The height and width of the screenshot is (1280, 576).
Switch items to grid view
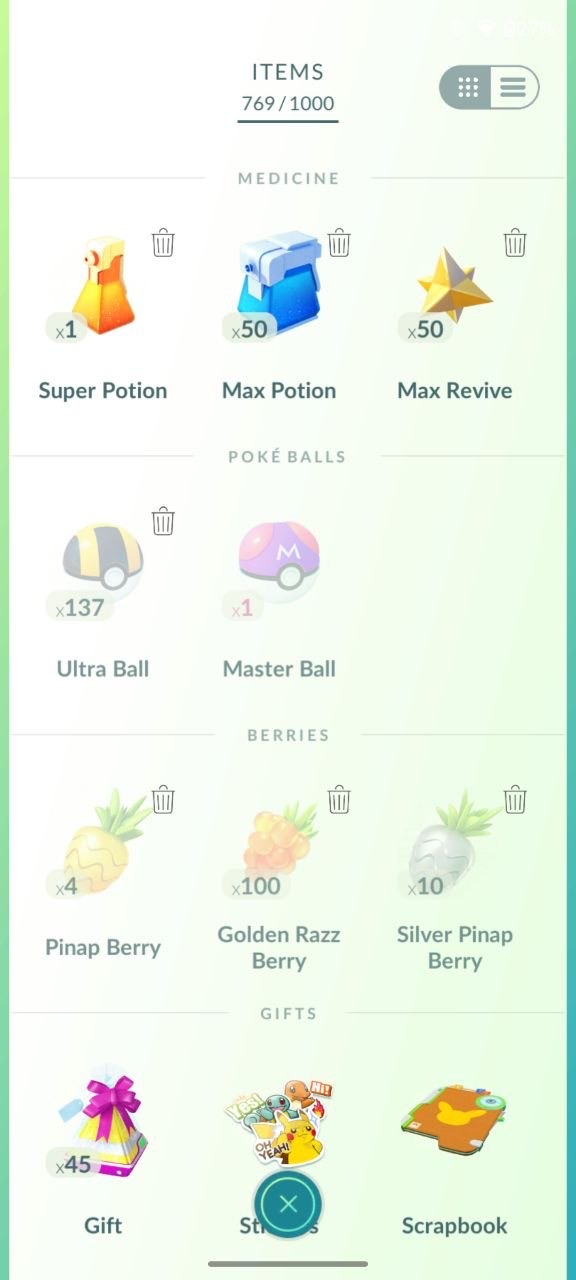click(467, 88)
